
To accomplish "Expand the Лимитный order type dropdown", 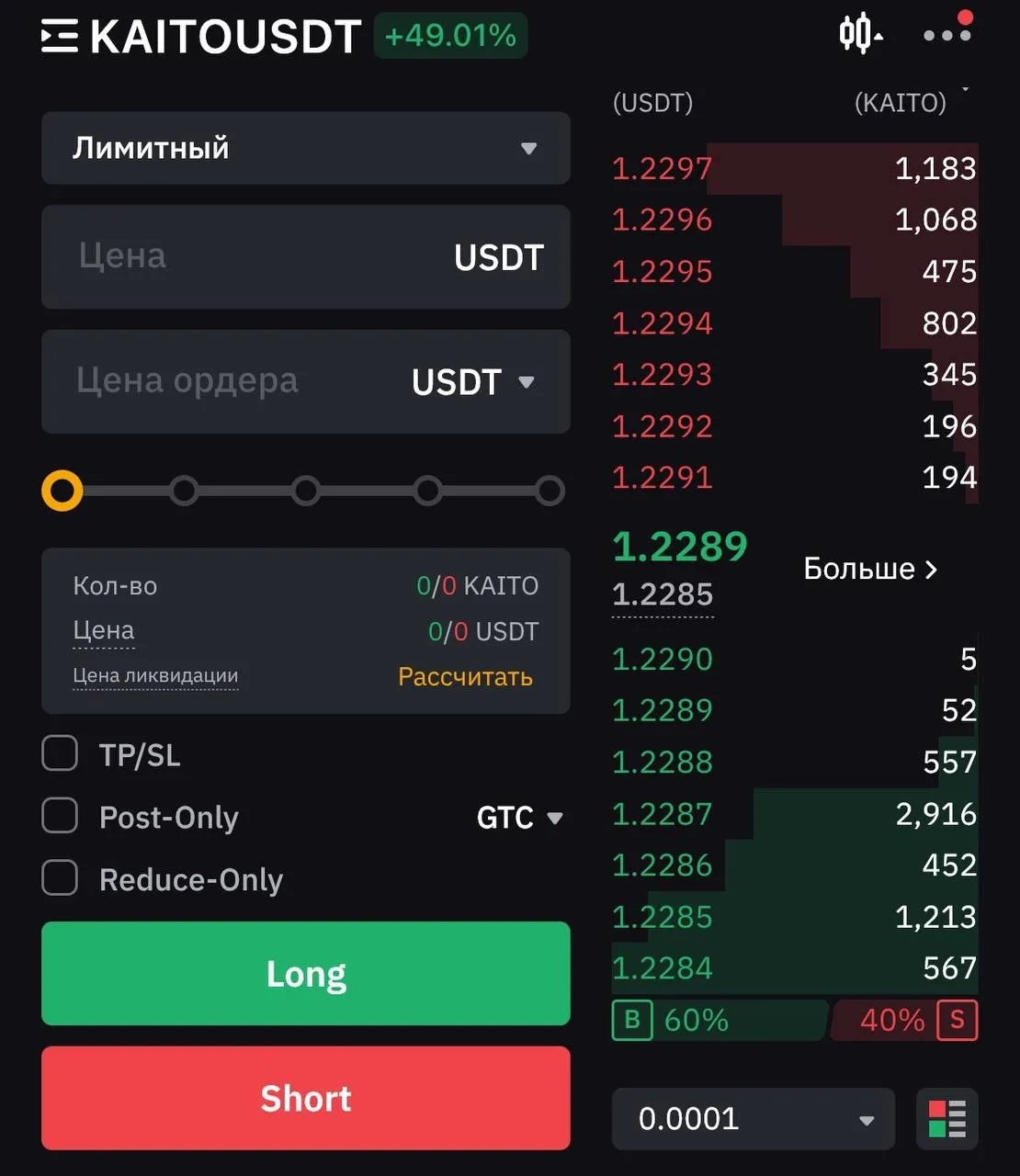I will click(x=305, y=148).
